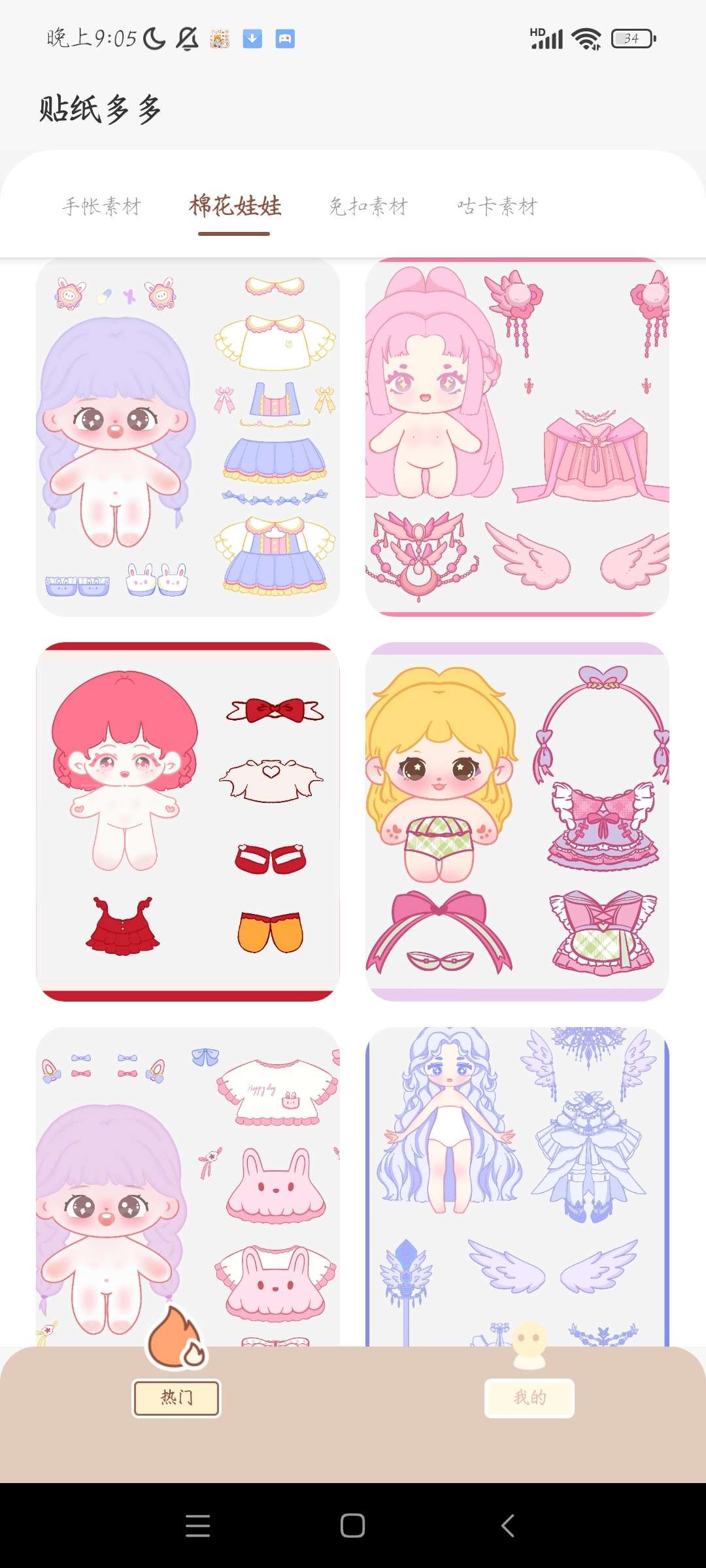The image size is (706, 1568).
Task: Switch to the 手帐素材 tab
Action: (102, 206)
